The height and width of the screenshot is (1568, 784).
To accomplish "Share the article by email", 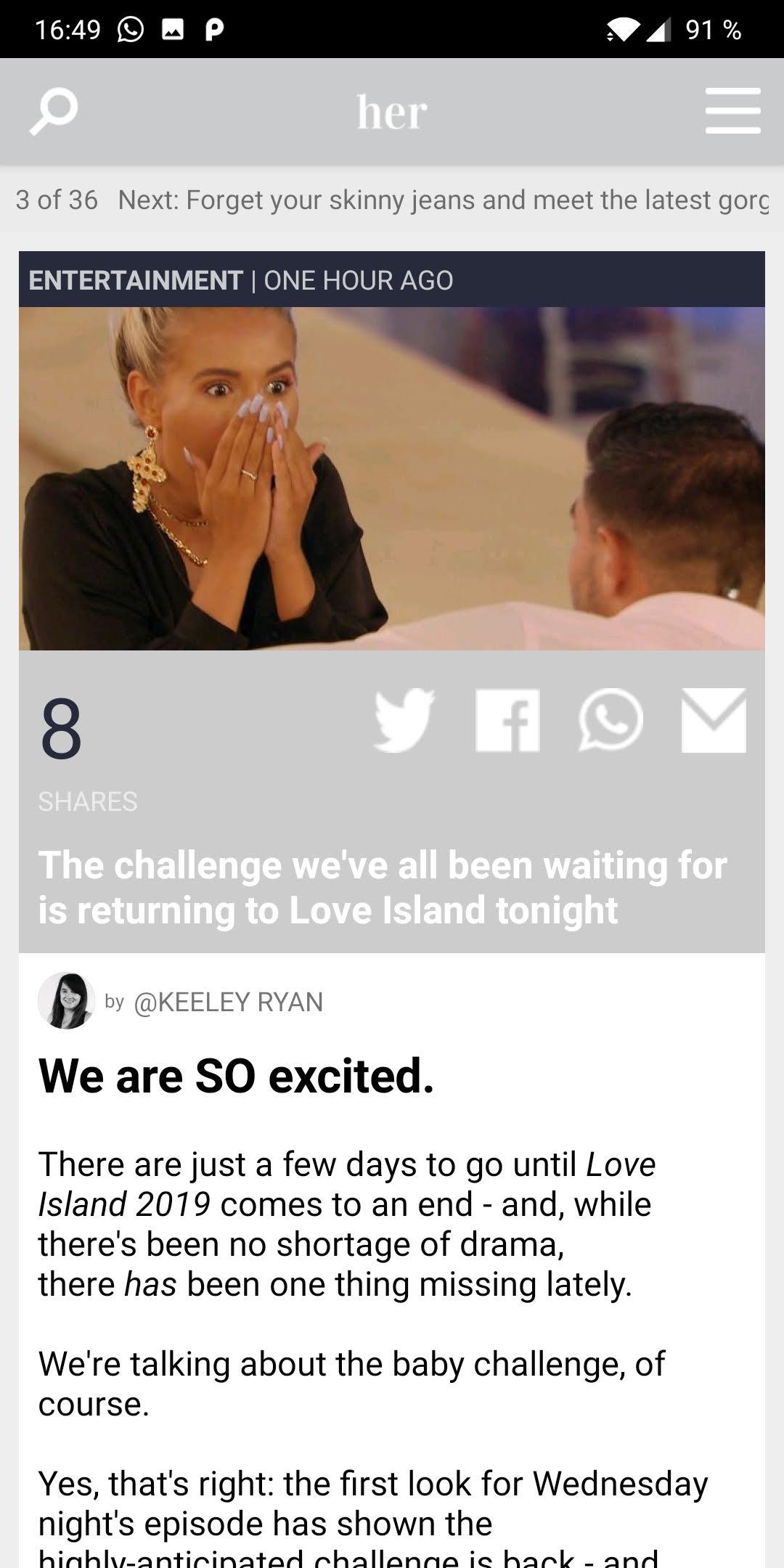I will click(x=714, y=719).
